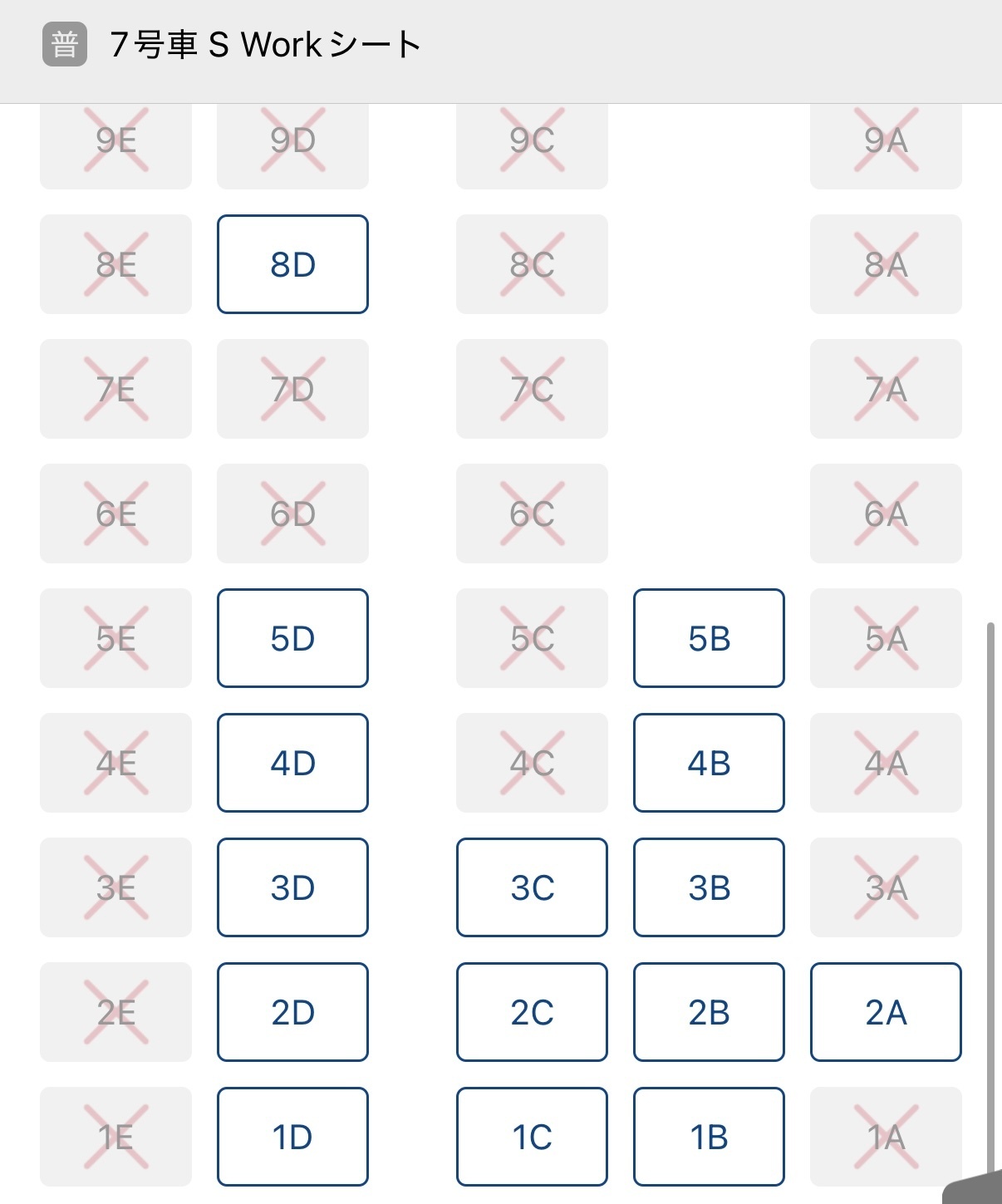Image resolution: width=1002 pixels, height=1204 pixels.
Task: Select seat 2D
Action: pos(292,1012)
